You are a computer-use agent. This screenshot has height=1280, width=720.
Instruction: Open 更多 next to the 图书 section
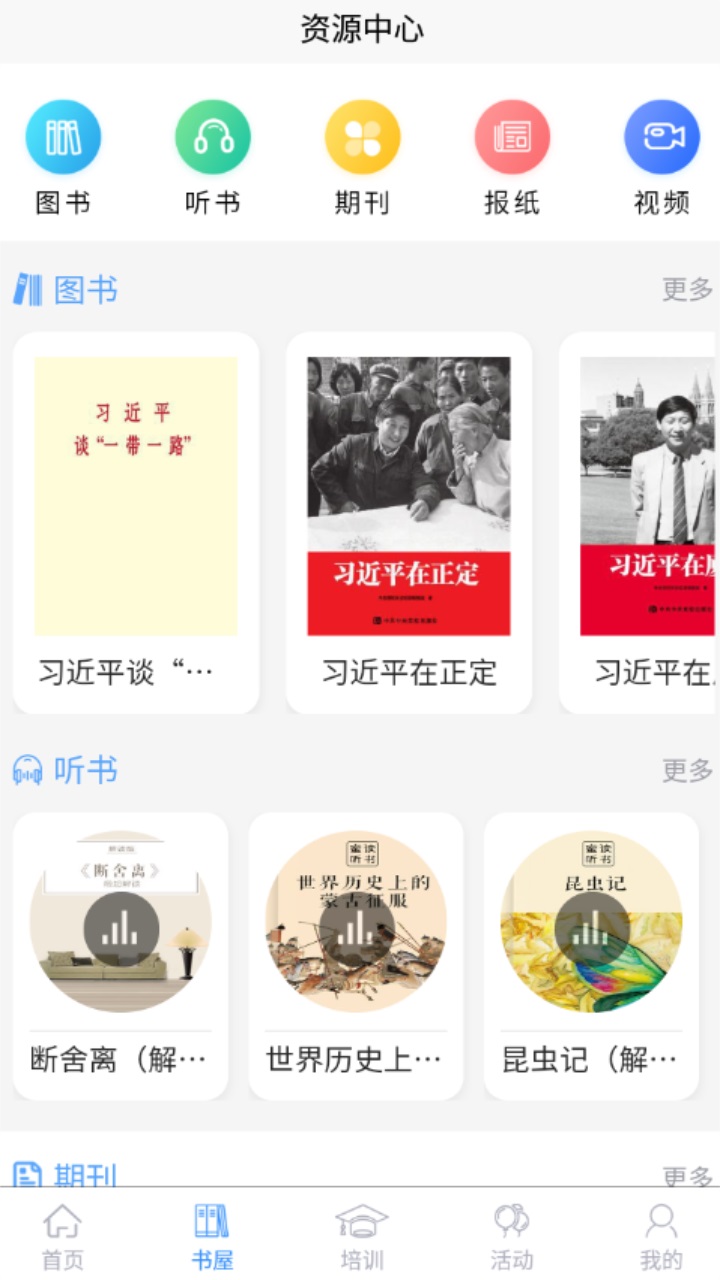pyautogui.click(x=689, y=287)
